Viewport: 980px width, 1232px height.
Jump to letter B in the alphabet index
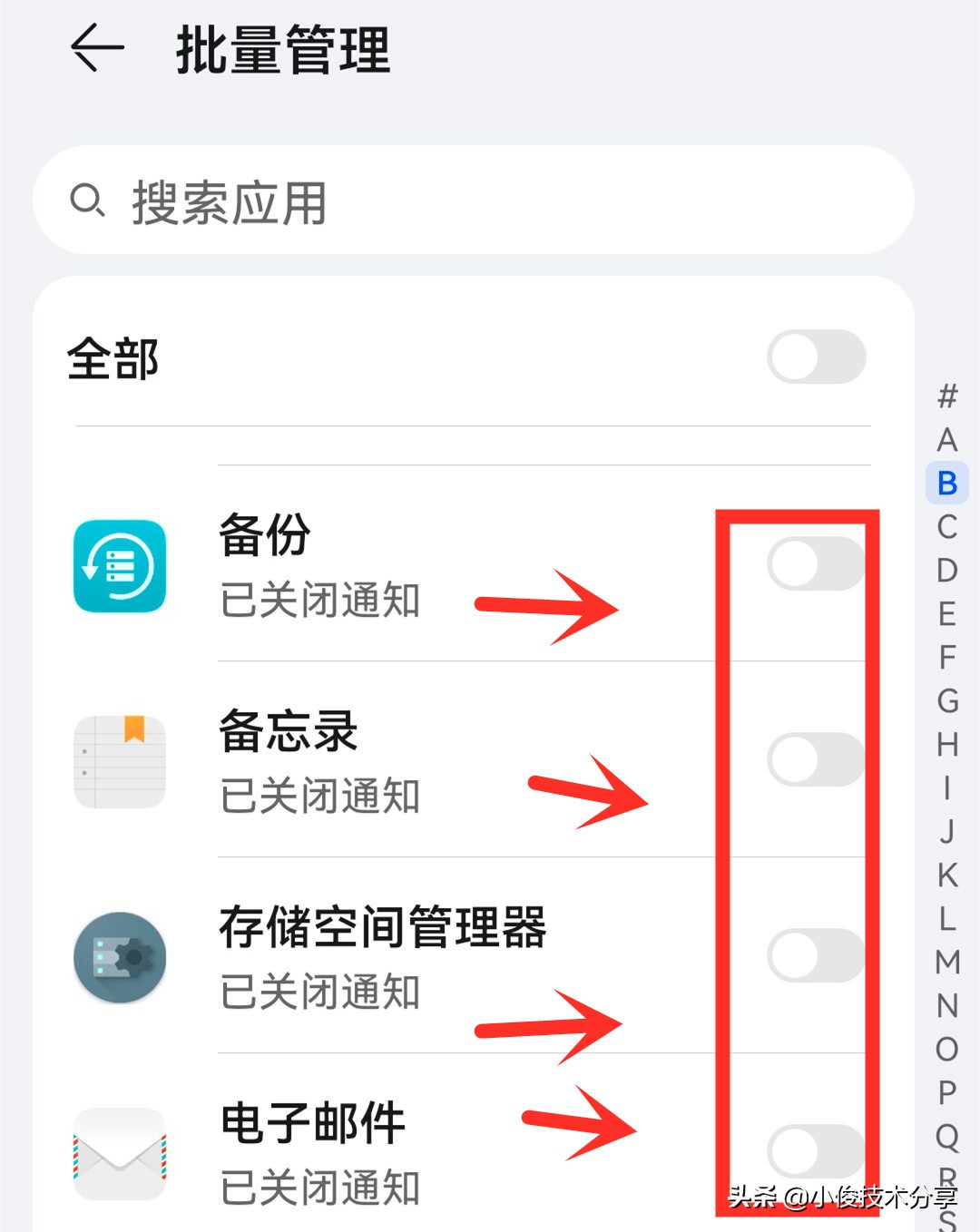[x=946, y=484]
